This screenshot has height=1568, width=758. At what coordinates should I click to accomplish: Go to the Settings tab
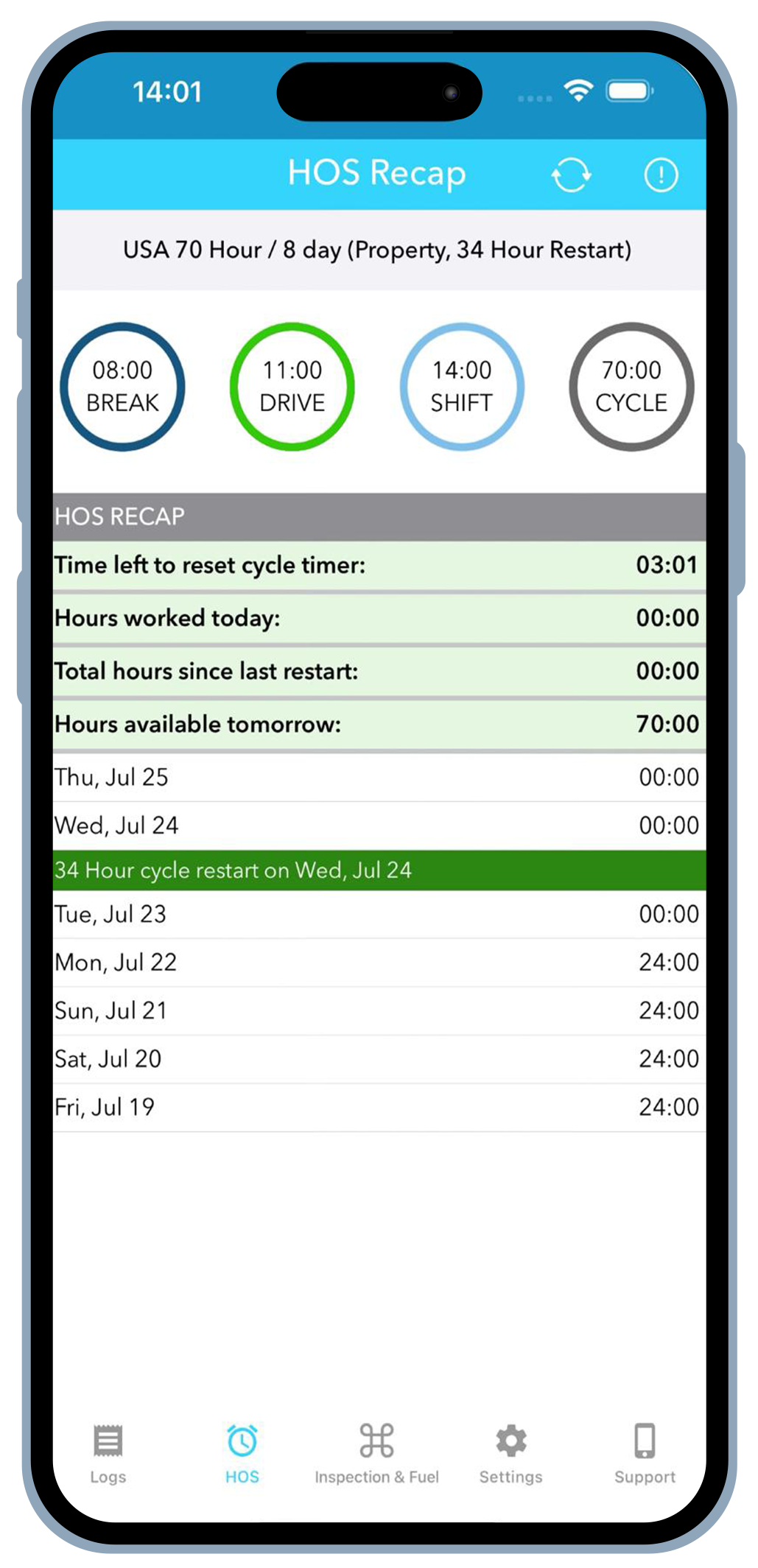[510, 1454]
